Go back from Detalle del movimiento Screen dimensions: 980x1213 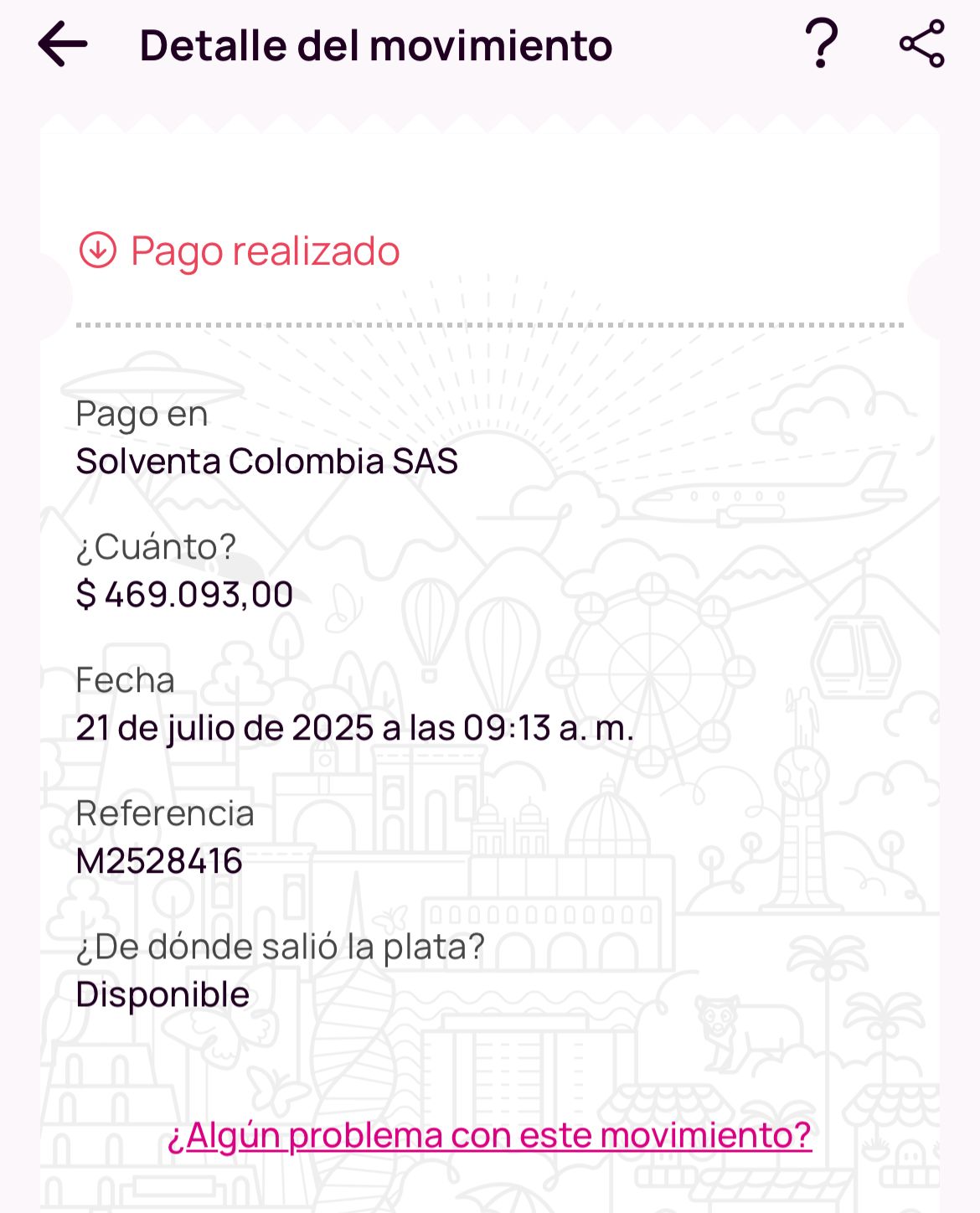coord(63,44)
